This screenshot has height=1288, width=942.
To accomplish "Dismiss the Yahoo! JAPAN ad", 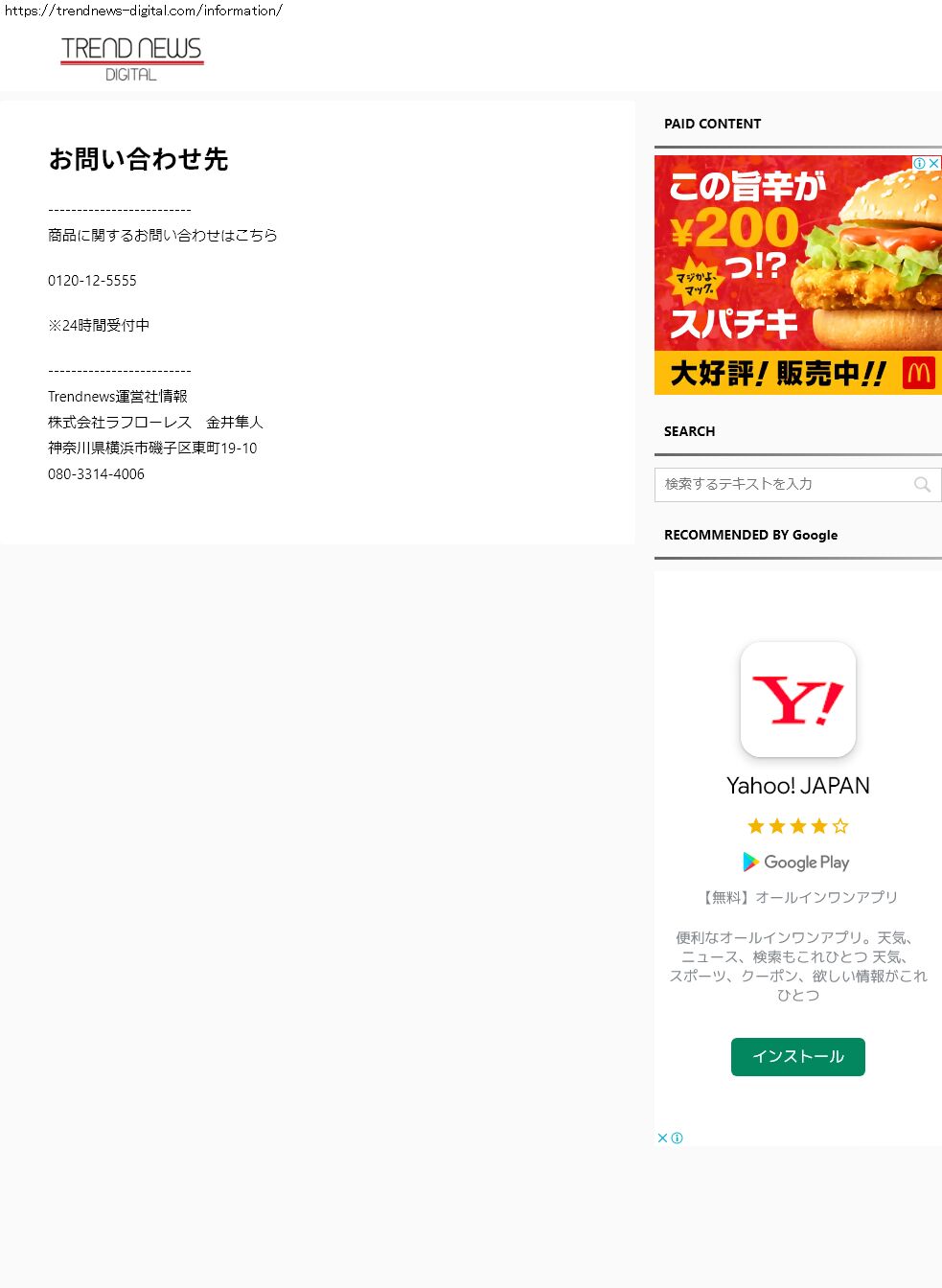I will [x=662, y=1138].
